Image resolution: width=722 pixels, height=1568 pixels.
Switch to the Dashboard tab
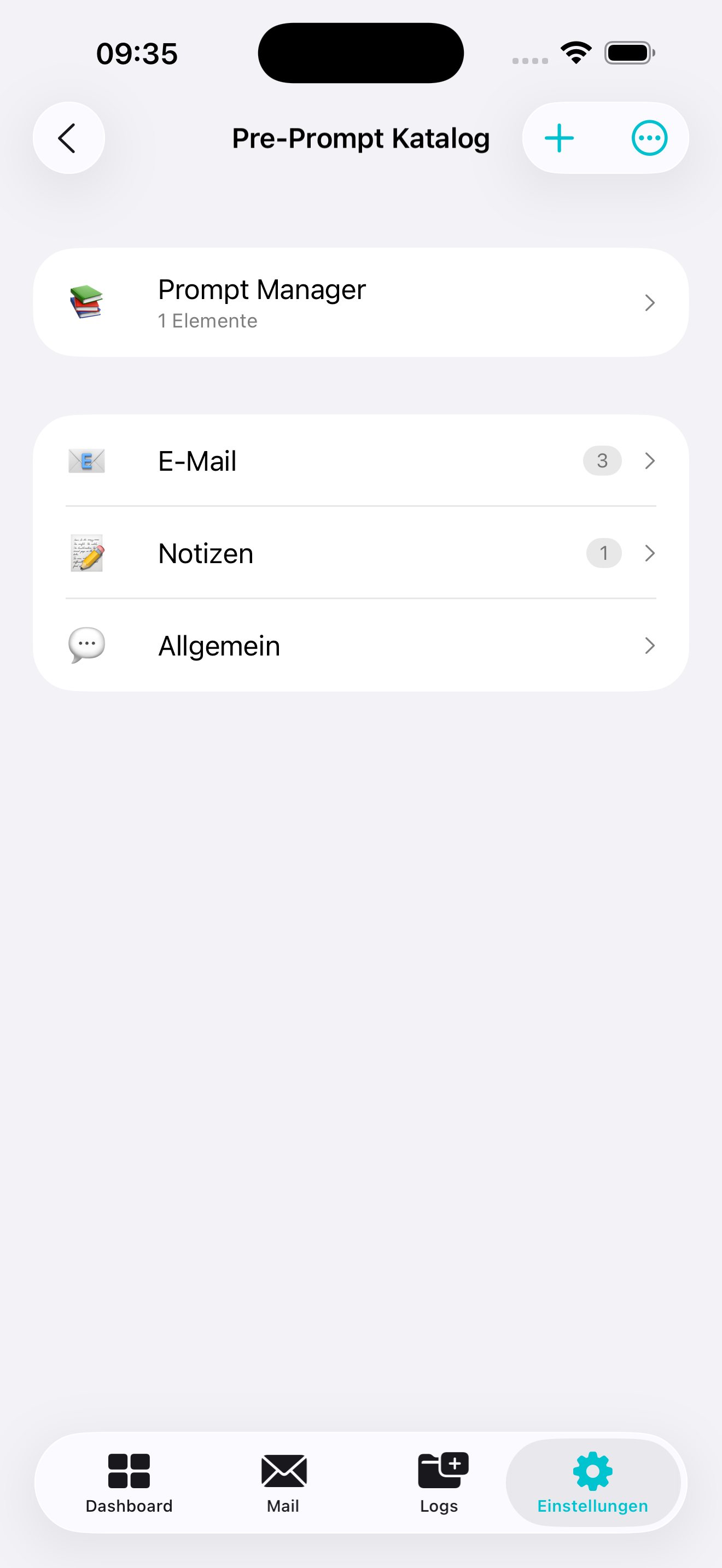(x=129, y=1483)
